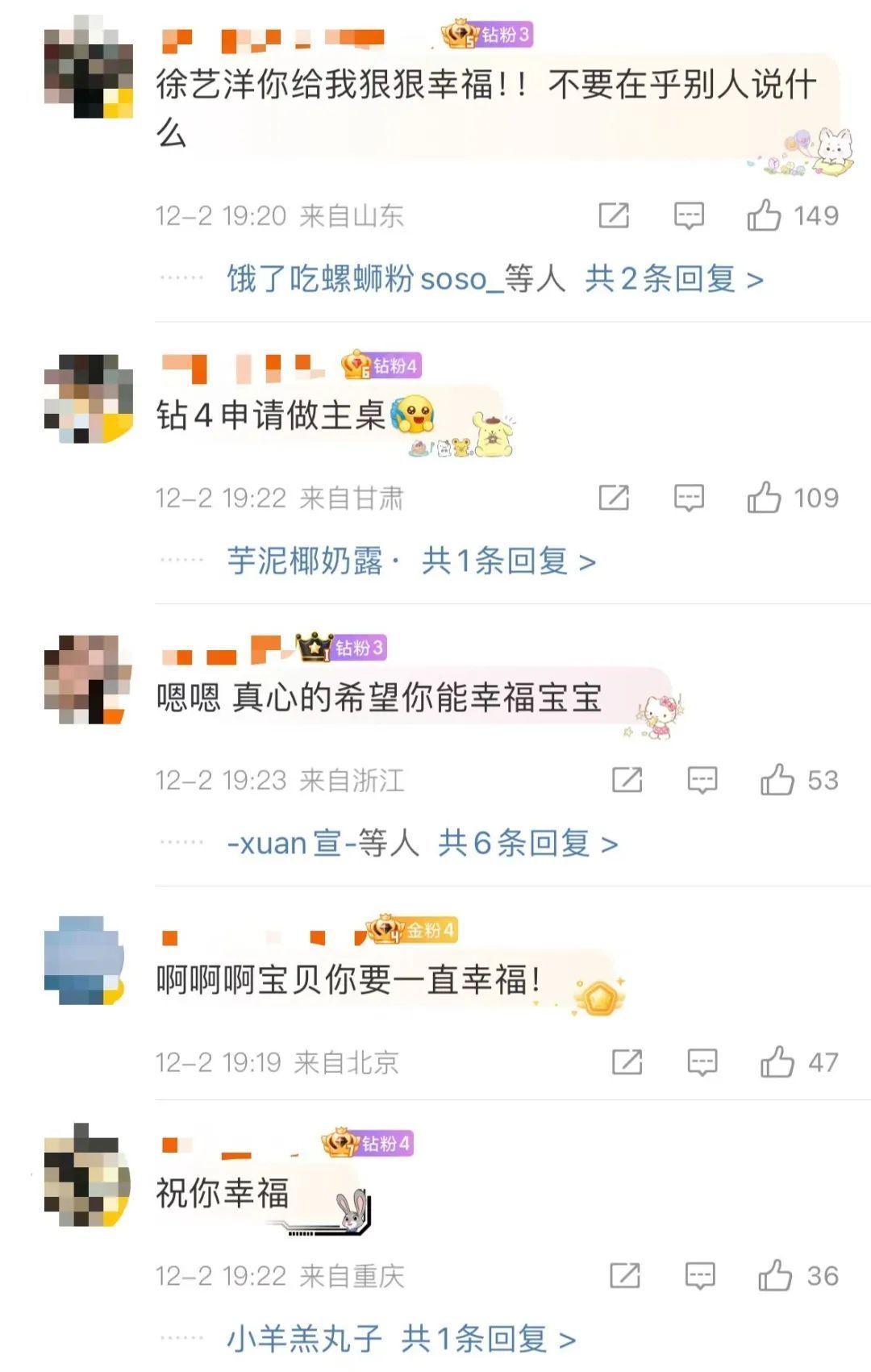Viewport: 871px width, 1372px height.
Task: Reply to the 祝你幸福 comment
Action: tap(700, 1275)
